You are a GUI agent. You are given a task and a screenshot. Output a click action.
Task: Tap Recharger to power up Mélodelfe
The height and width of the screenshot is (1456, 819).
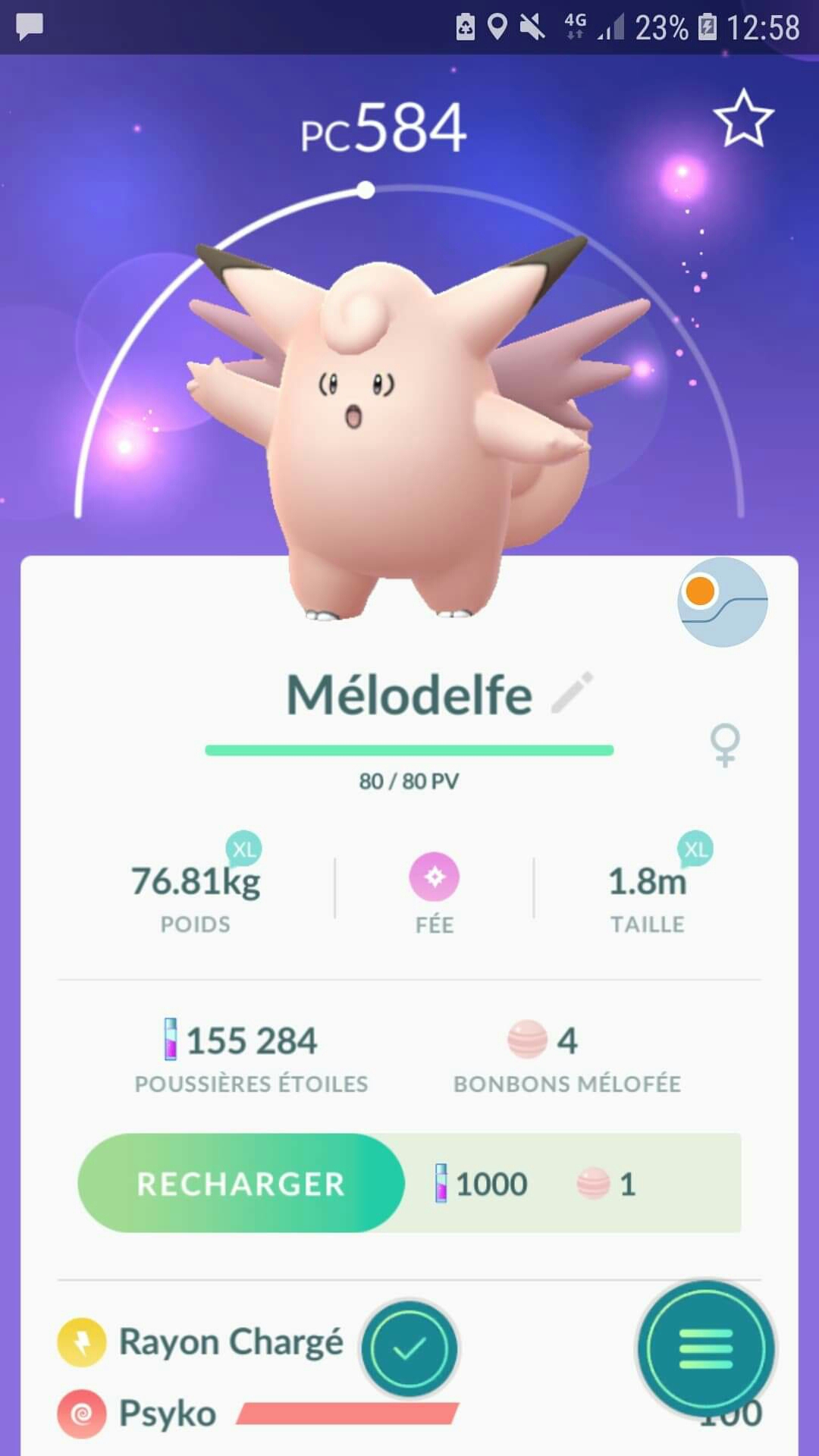tap(241, 1184)
